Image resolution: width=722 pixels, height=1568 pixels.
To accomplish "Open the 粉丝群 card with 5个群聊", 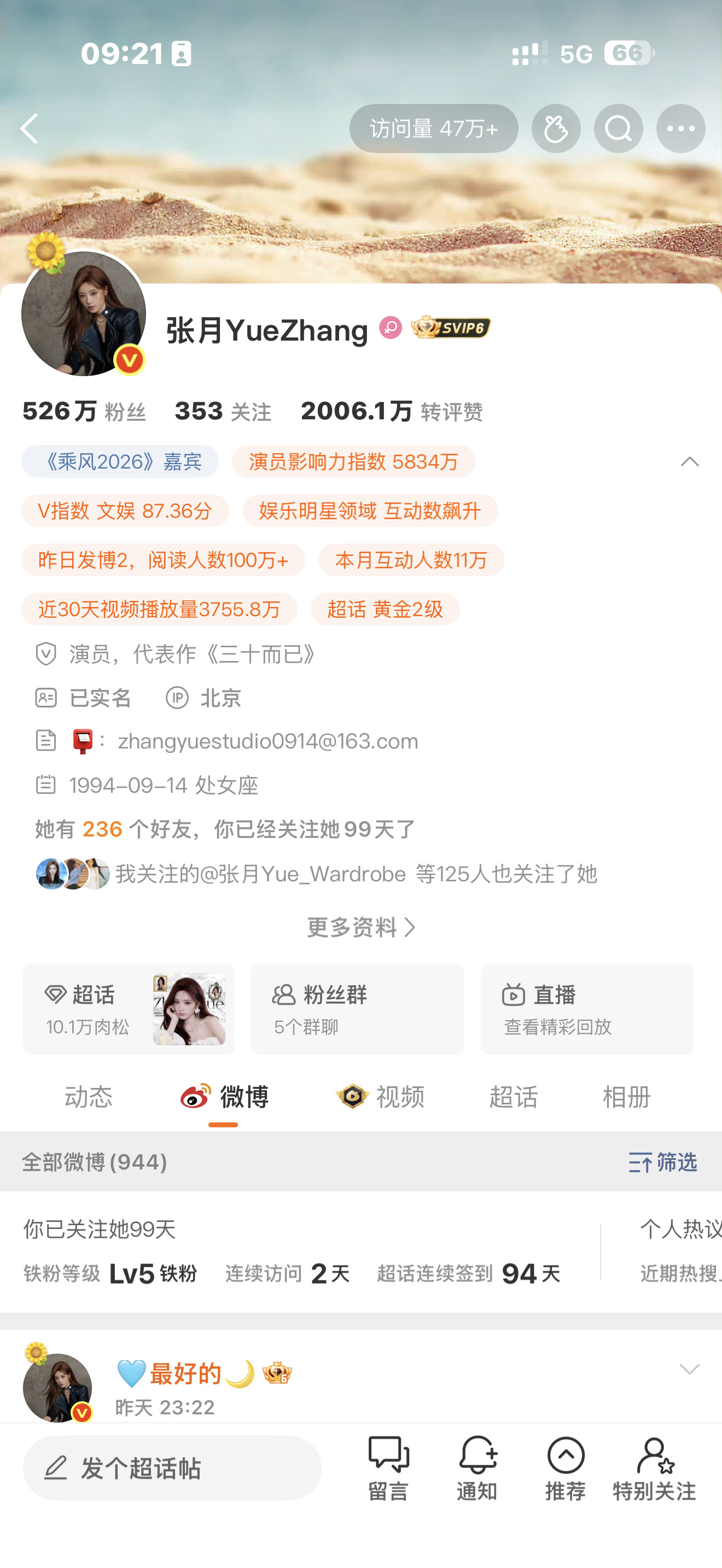I will click(357, 1009).
